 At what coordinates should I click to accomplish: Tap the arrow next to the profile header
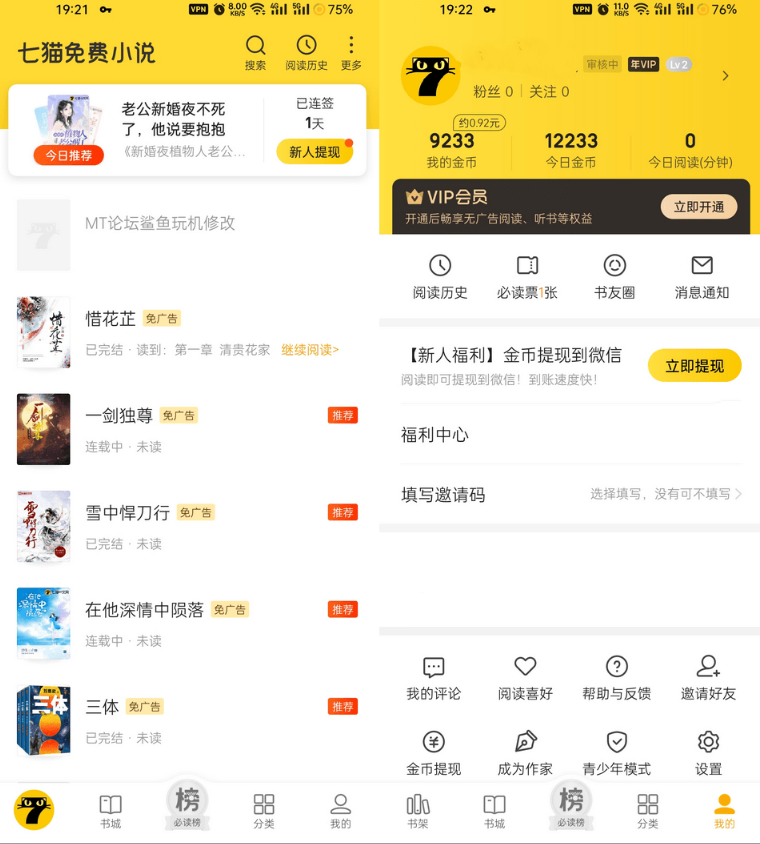point(727,75)
